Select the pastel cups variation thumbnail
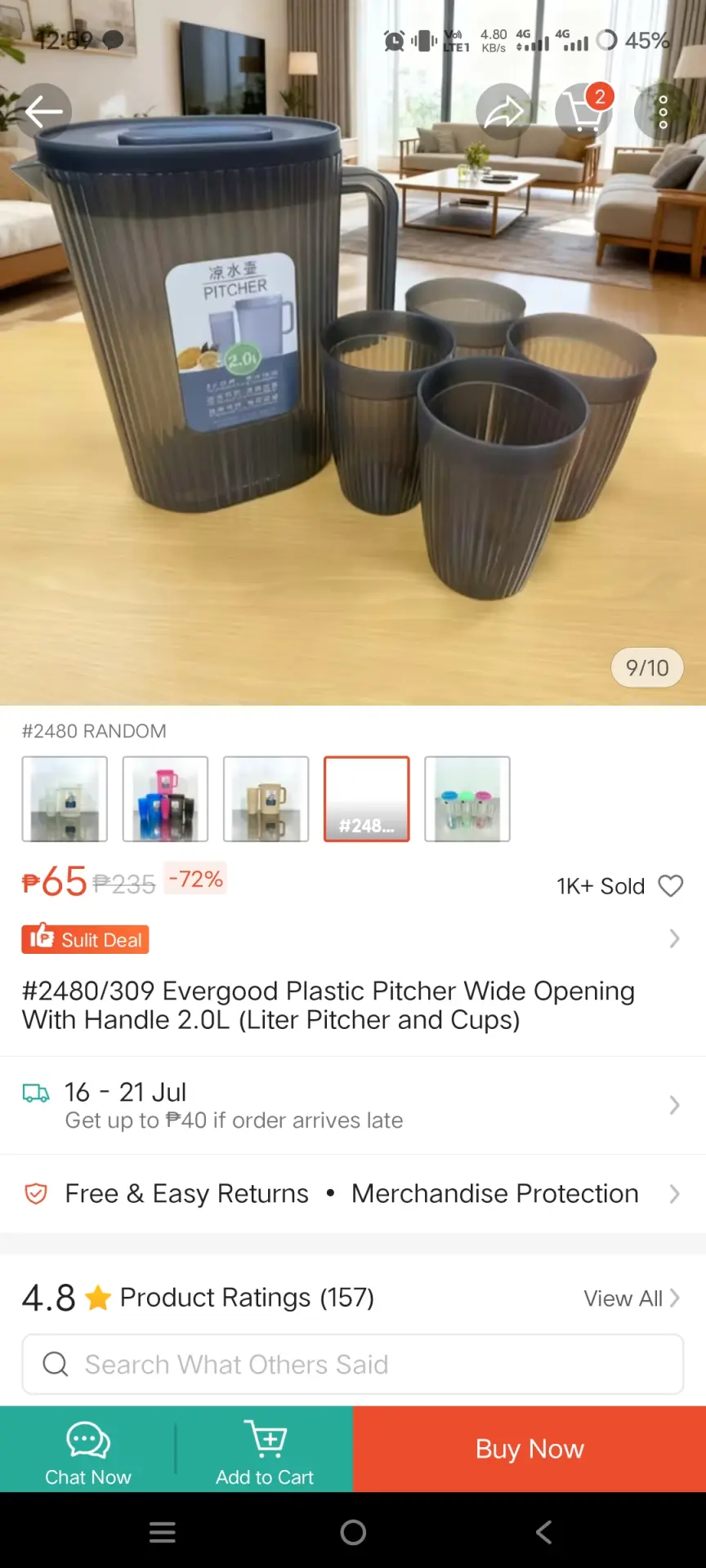706x1568 pixels. pos(467,799)
